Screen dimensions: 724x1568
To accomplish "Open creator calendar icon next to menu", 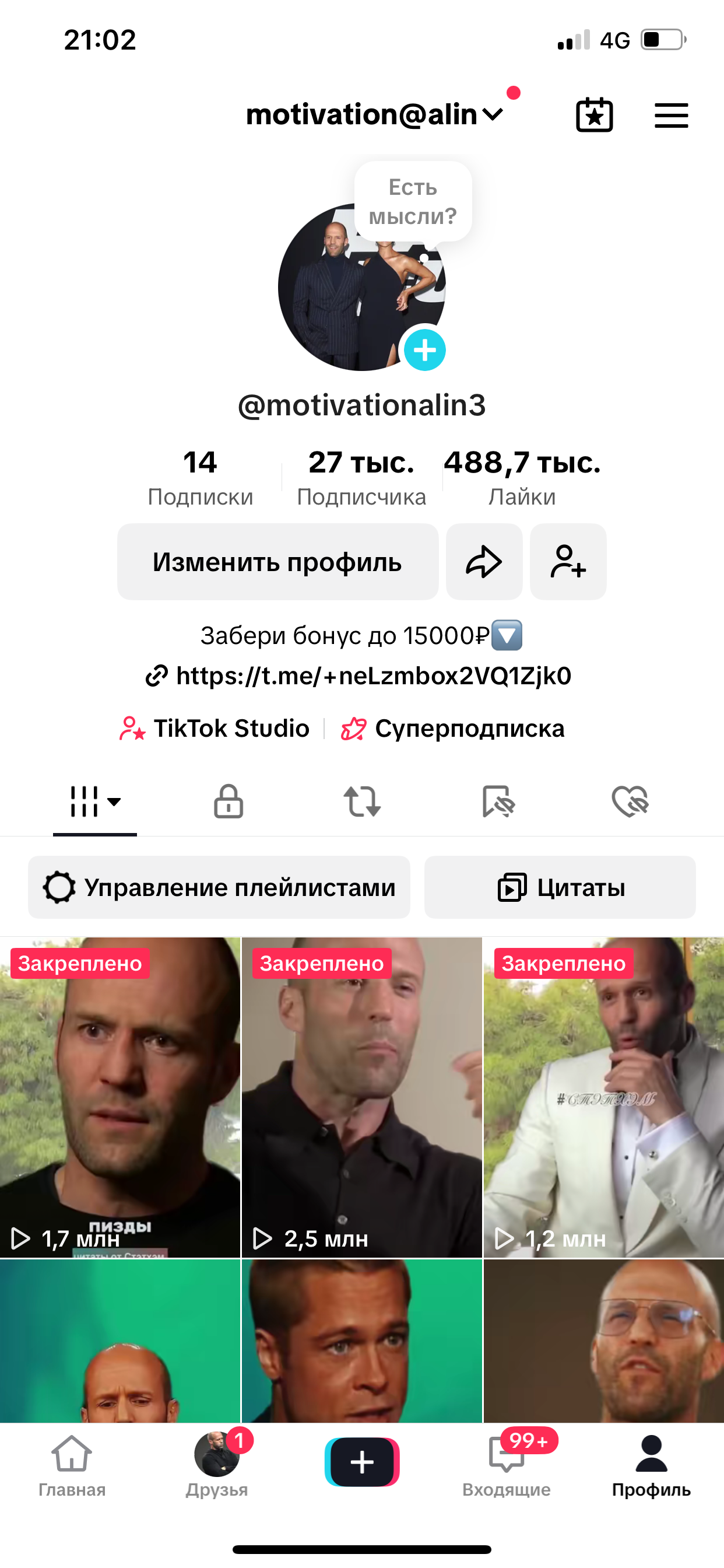I will click(x=595, y=116).
